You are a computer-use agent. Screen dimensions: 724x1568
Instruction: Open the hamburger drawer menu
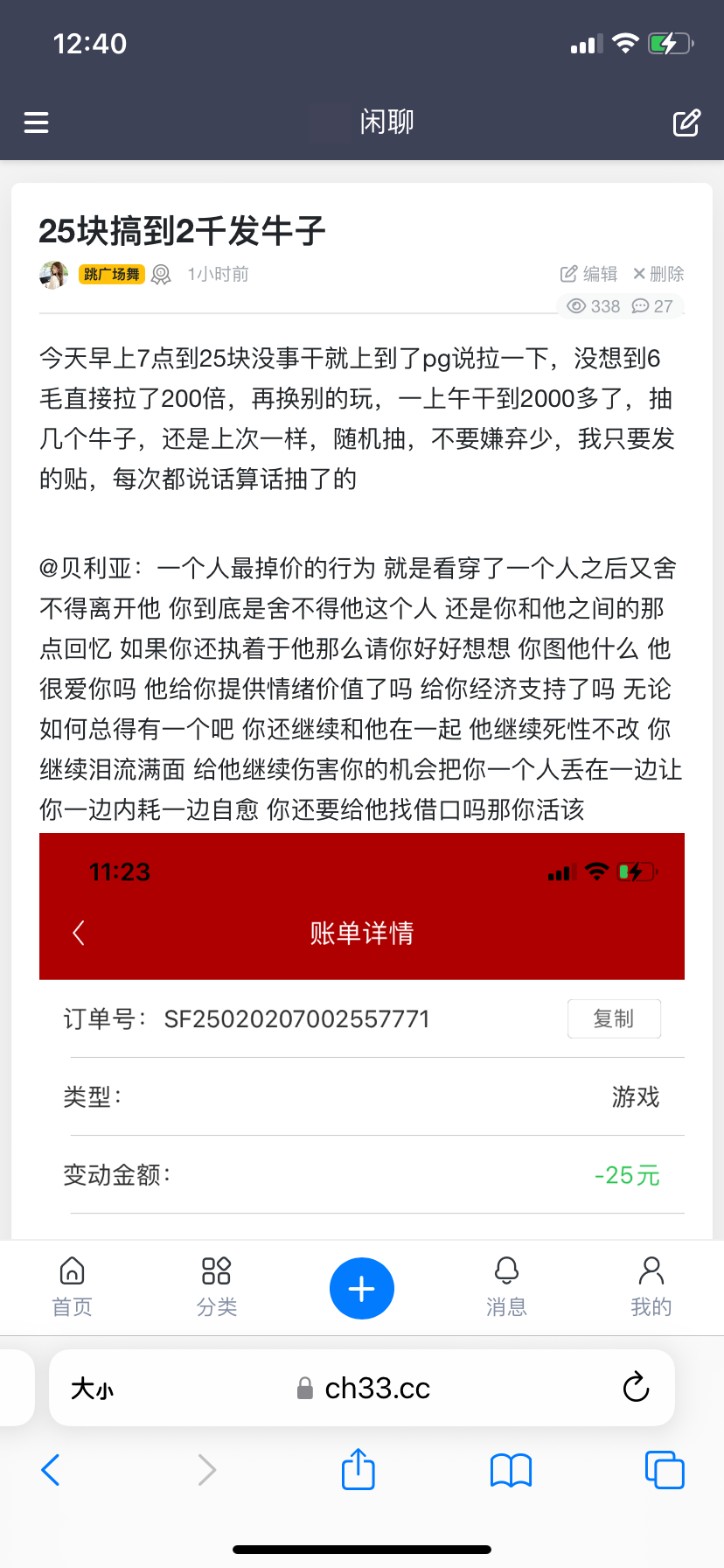click(36, 122)
